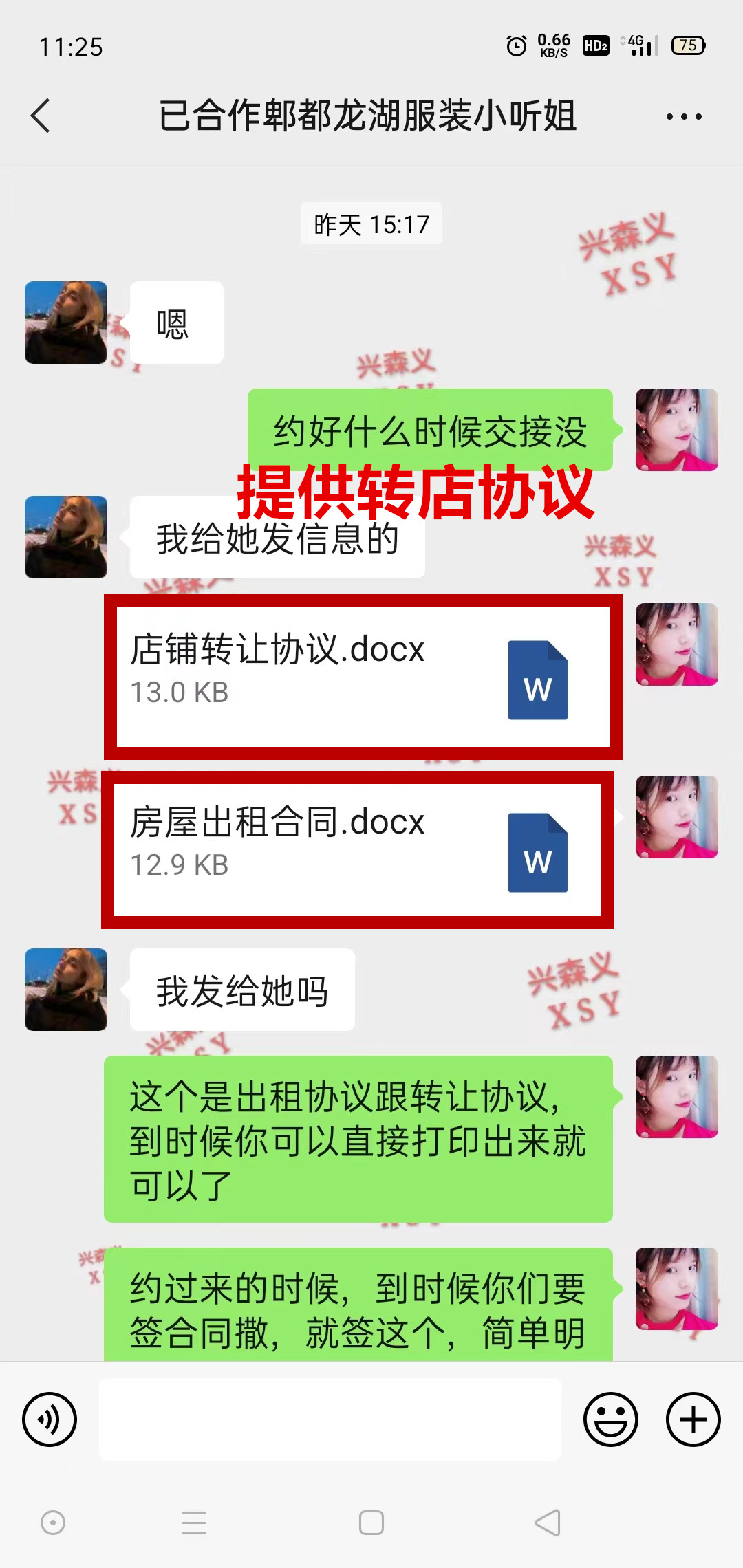Open the chat's three-dot menu

(684, 116)
